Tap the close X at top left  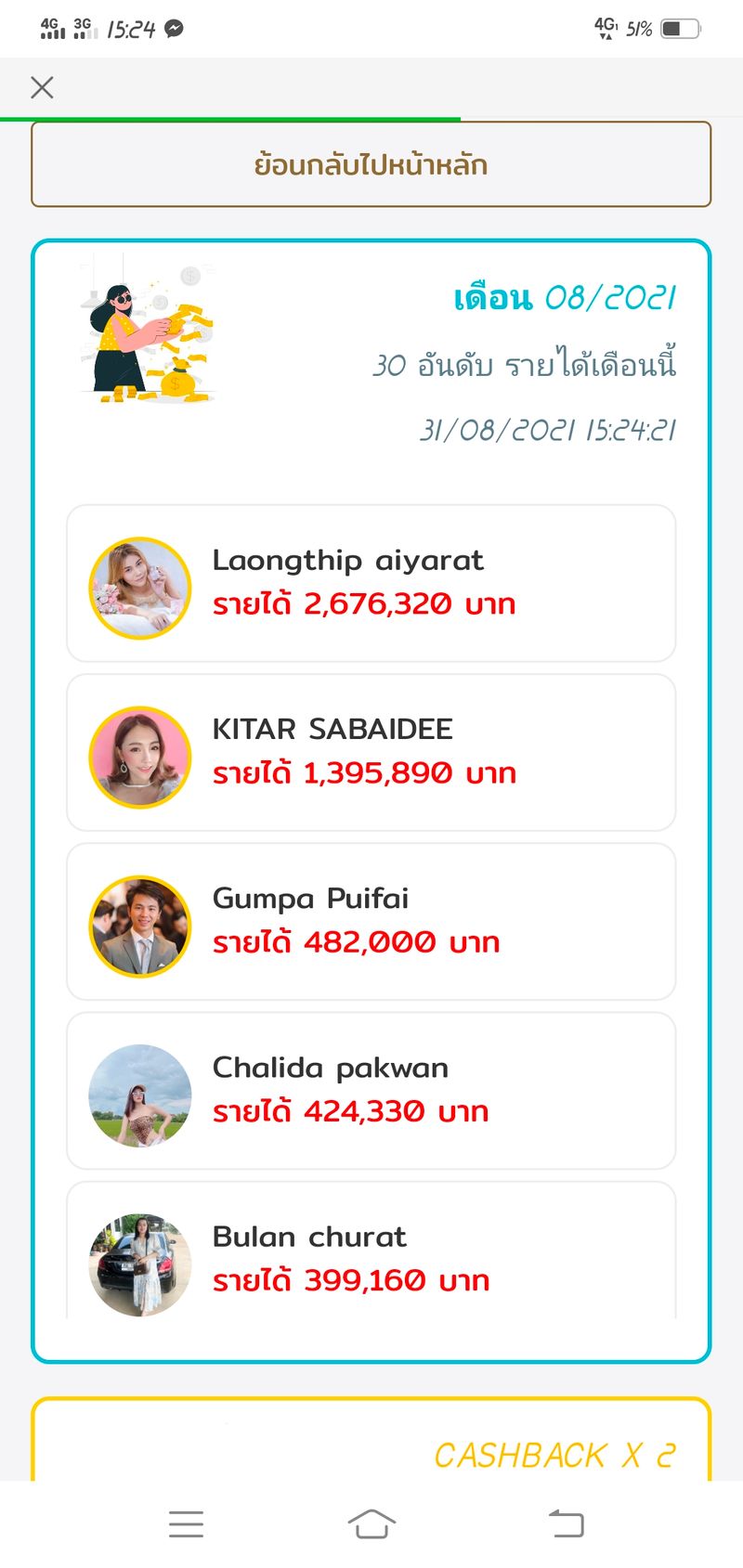[41, 86]
